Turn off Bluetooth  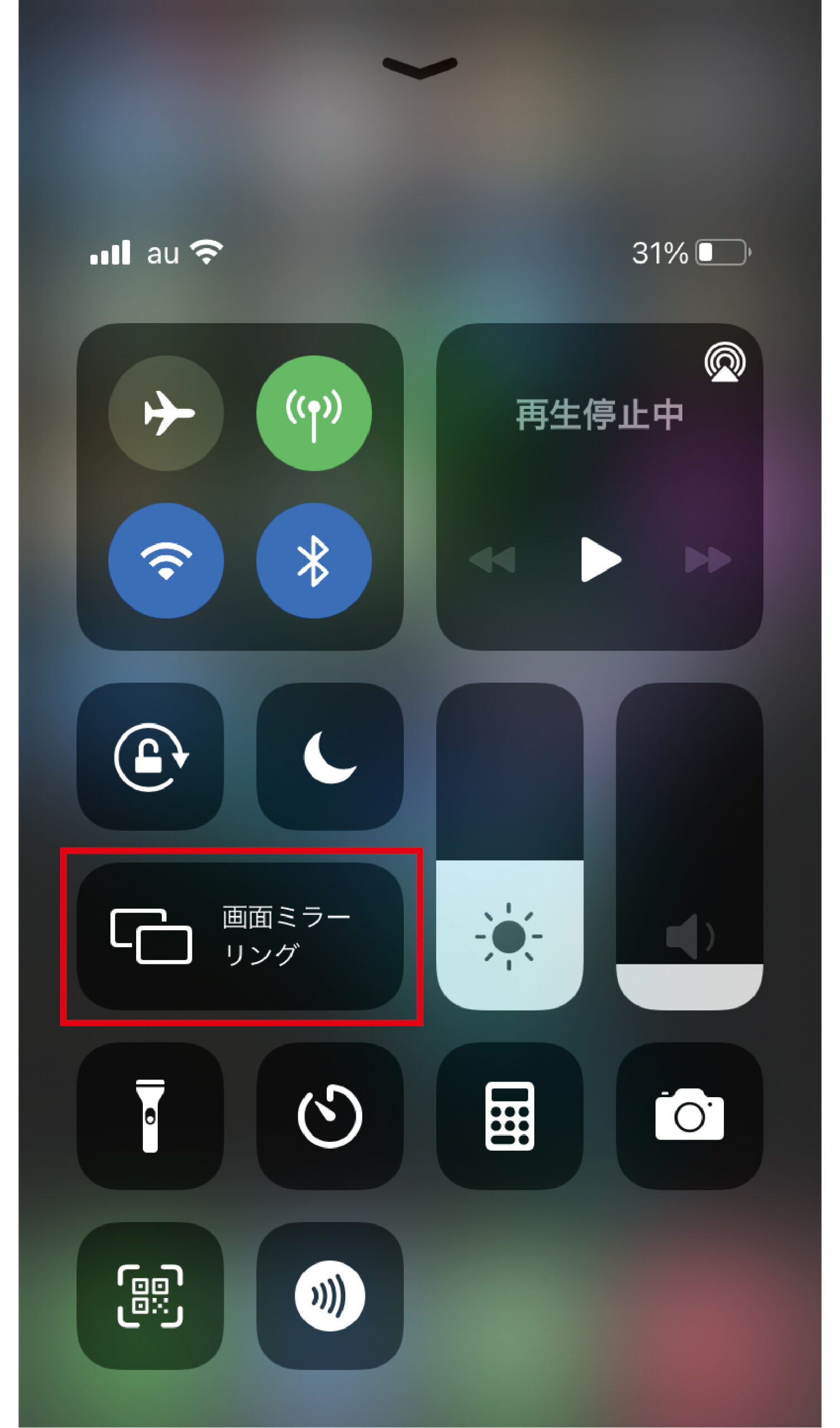pyautogui.click(x=314, y=561)
